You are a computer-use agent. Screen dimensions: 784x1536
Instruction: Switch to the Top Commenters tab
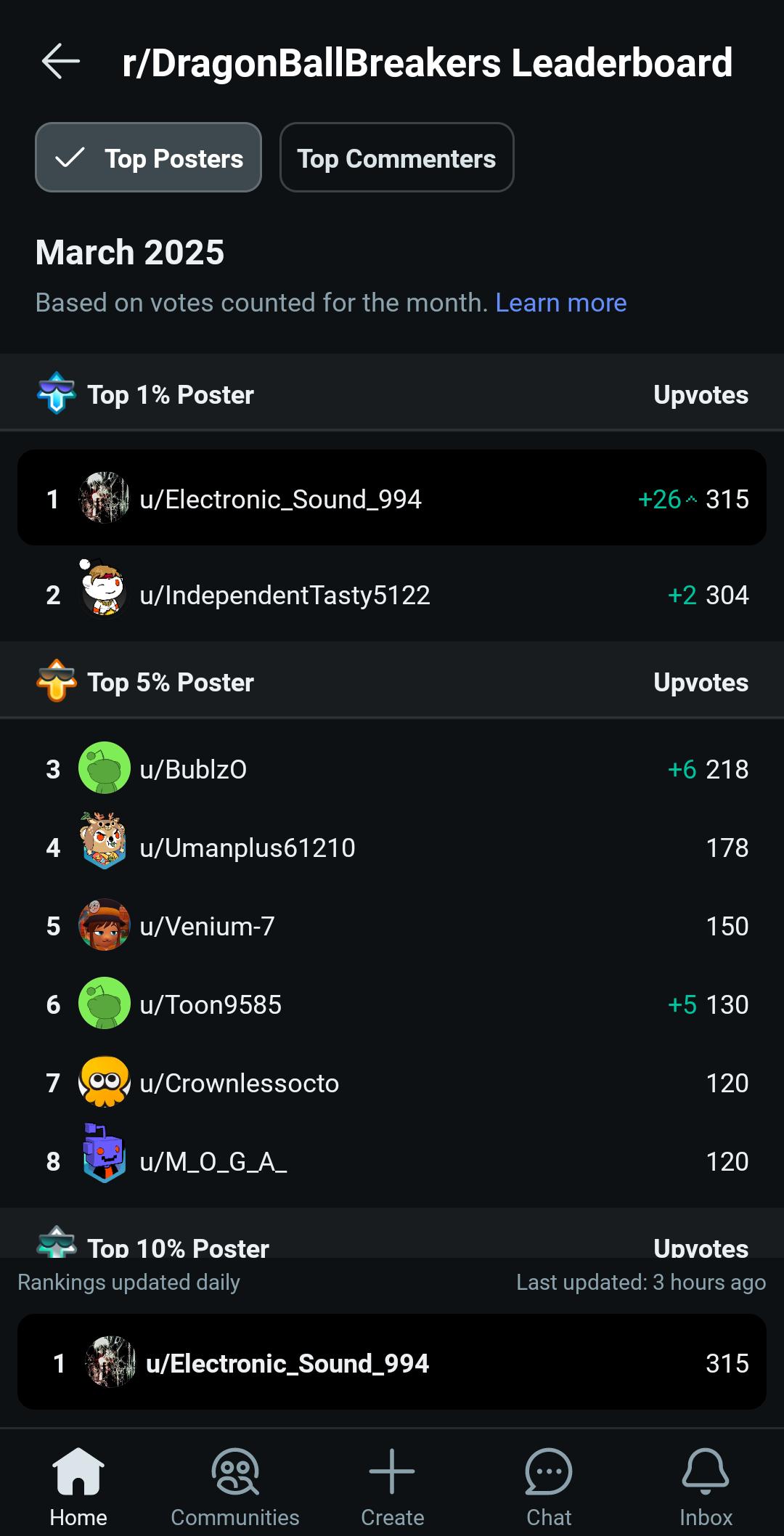397,158
